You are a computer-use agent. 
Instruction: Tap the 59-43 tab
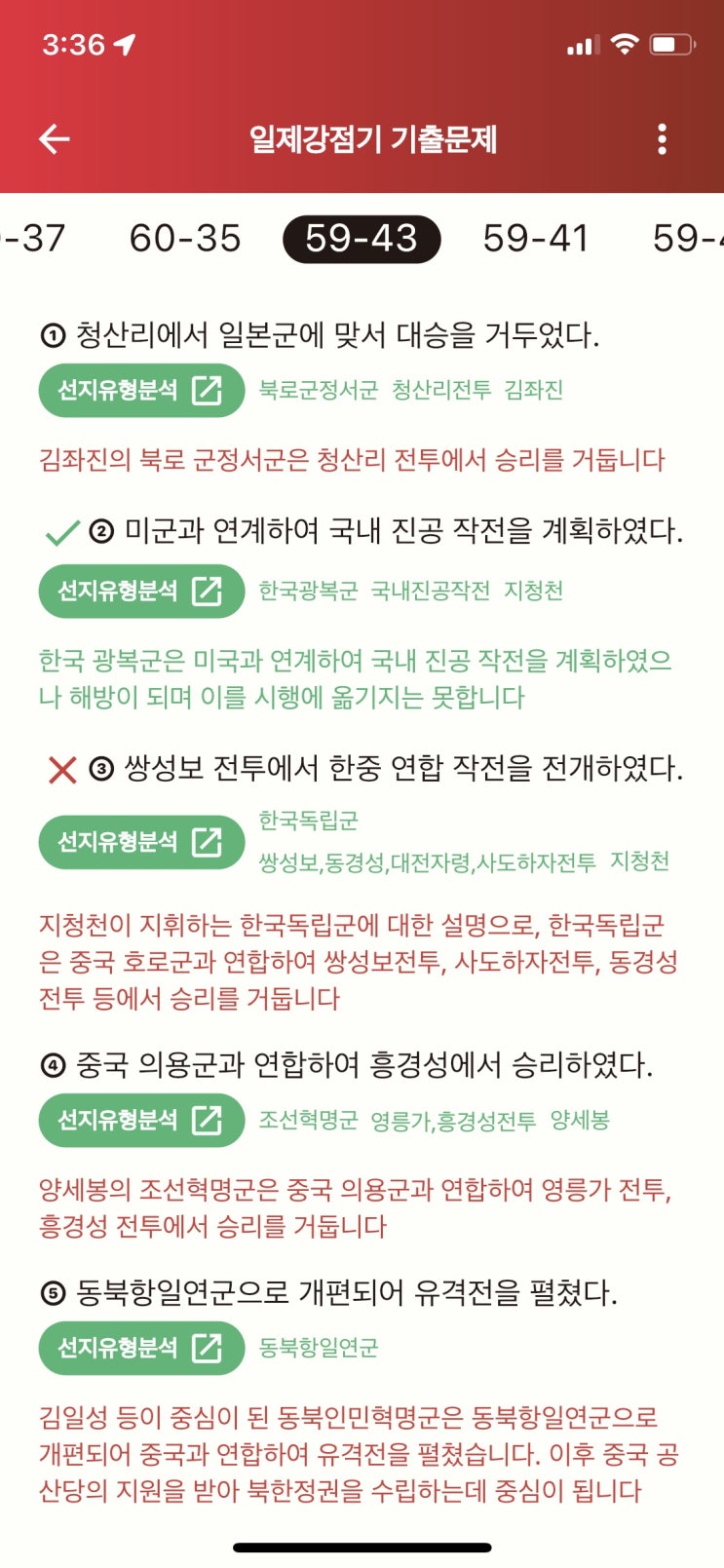point(362,239)
